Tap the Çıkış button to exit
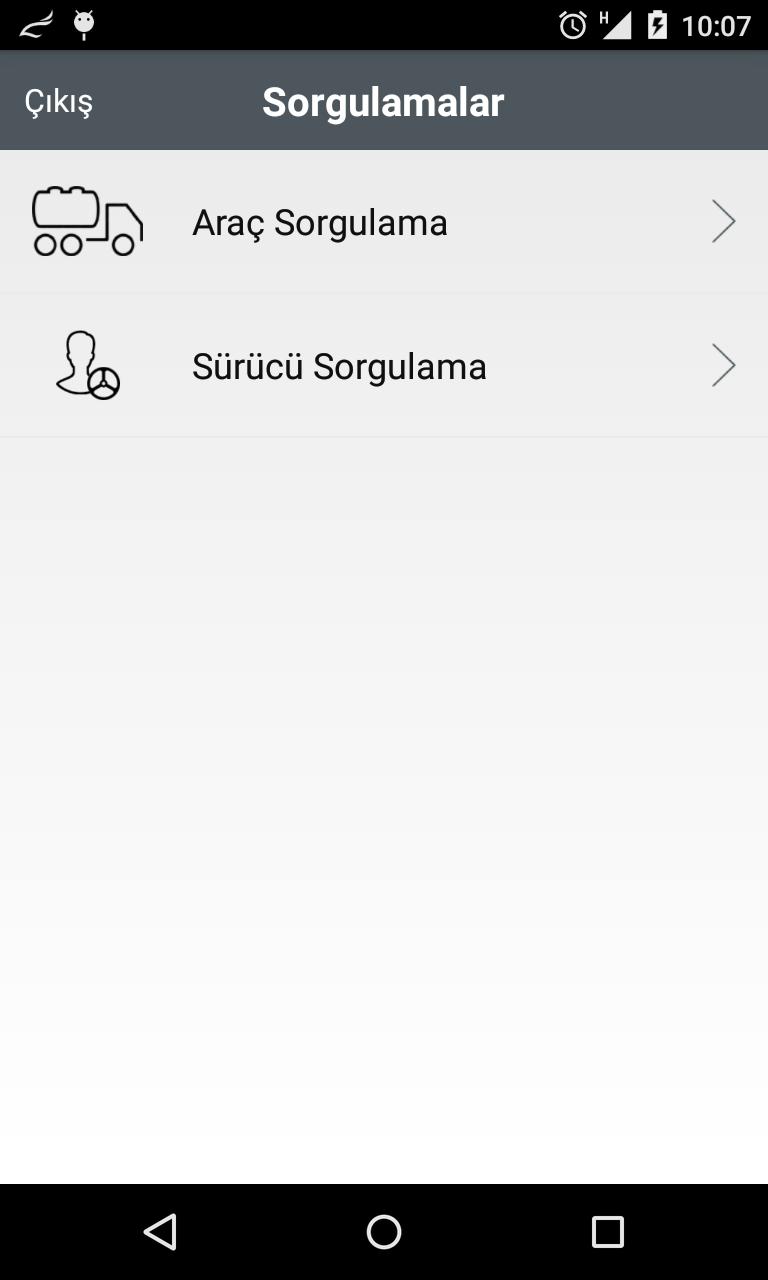768x1280 pixels. [59, 102]
